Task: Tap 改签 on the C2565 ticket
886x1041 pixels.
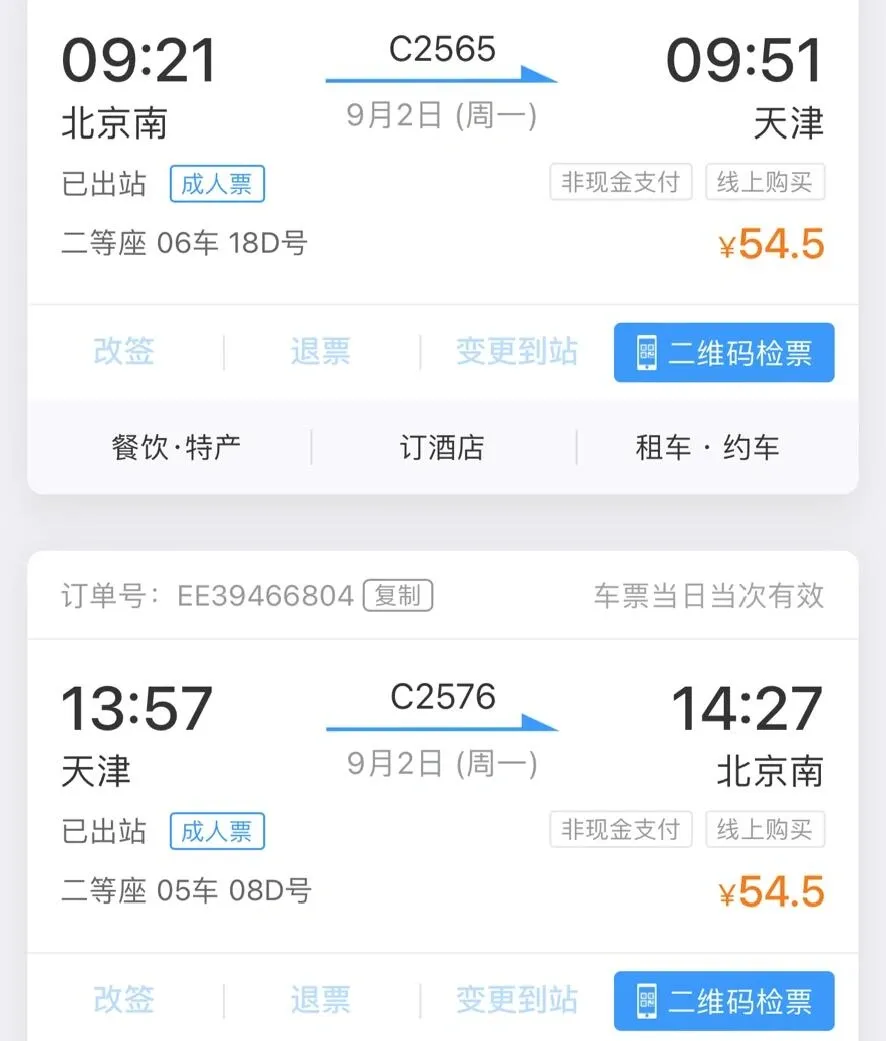Action: pyautogui.click(x=124, y=352)
